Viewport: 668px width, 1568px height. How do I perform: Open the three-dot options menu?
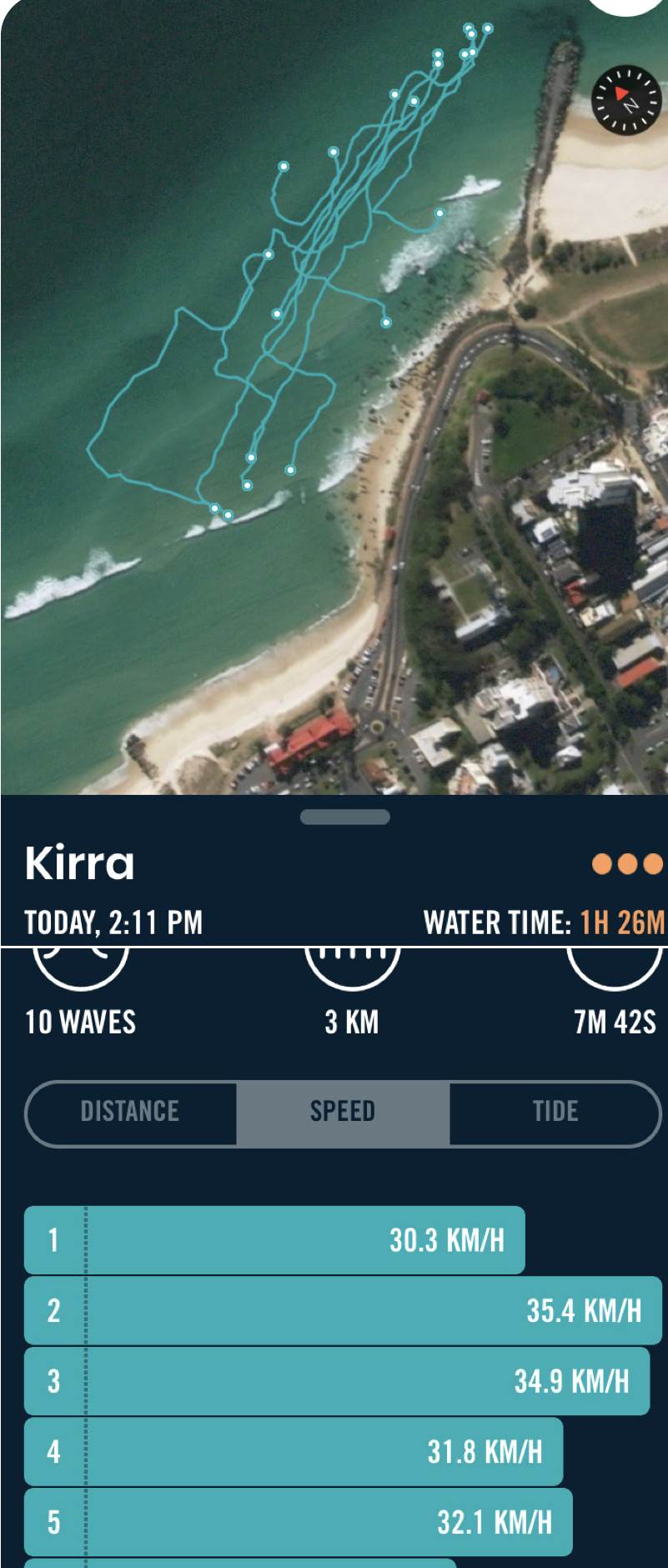[x=627, y=864]
